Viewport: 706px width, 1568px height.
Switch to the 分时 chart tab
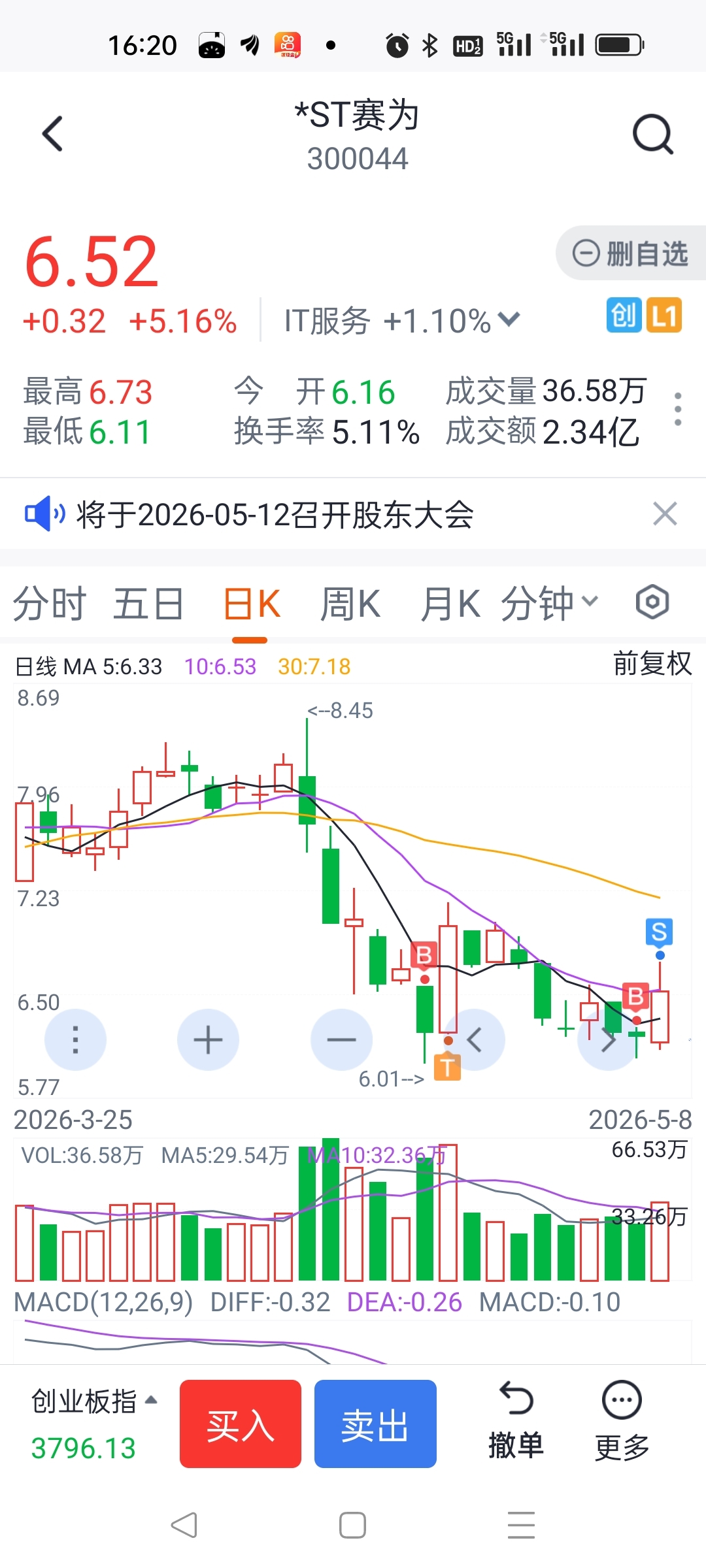(50, 603)
